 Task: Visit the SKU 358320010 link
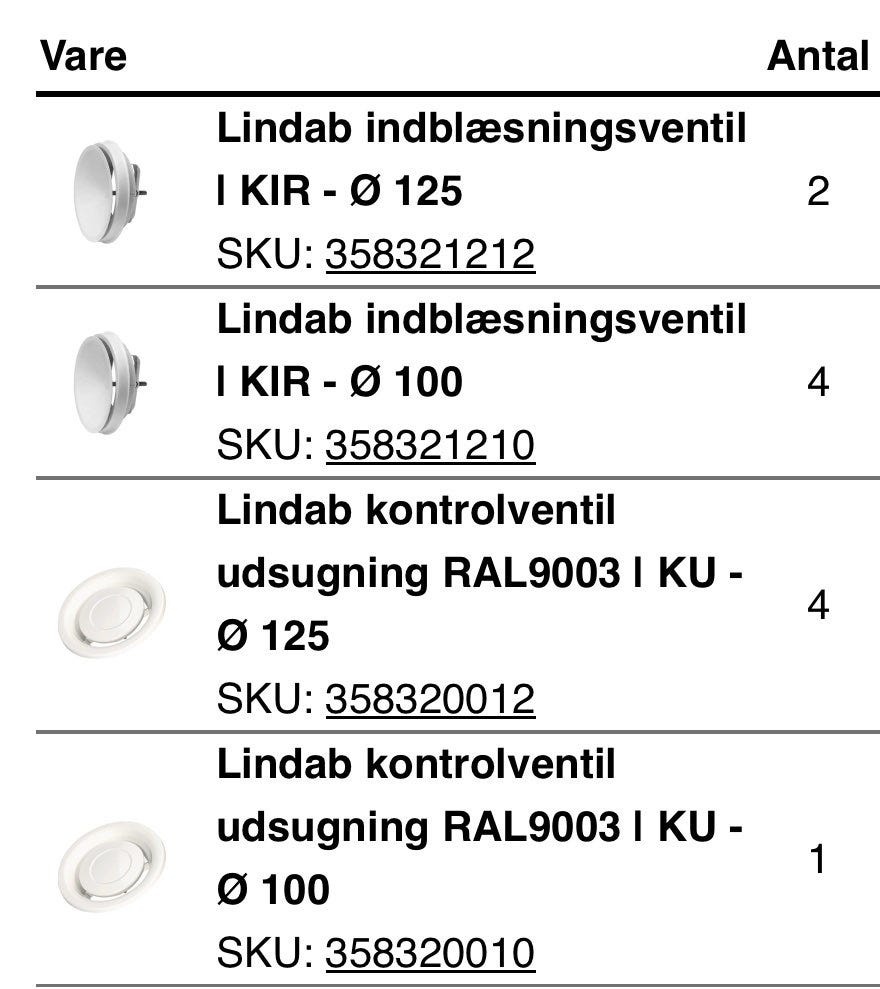coord(430,952)
